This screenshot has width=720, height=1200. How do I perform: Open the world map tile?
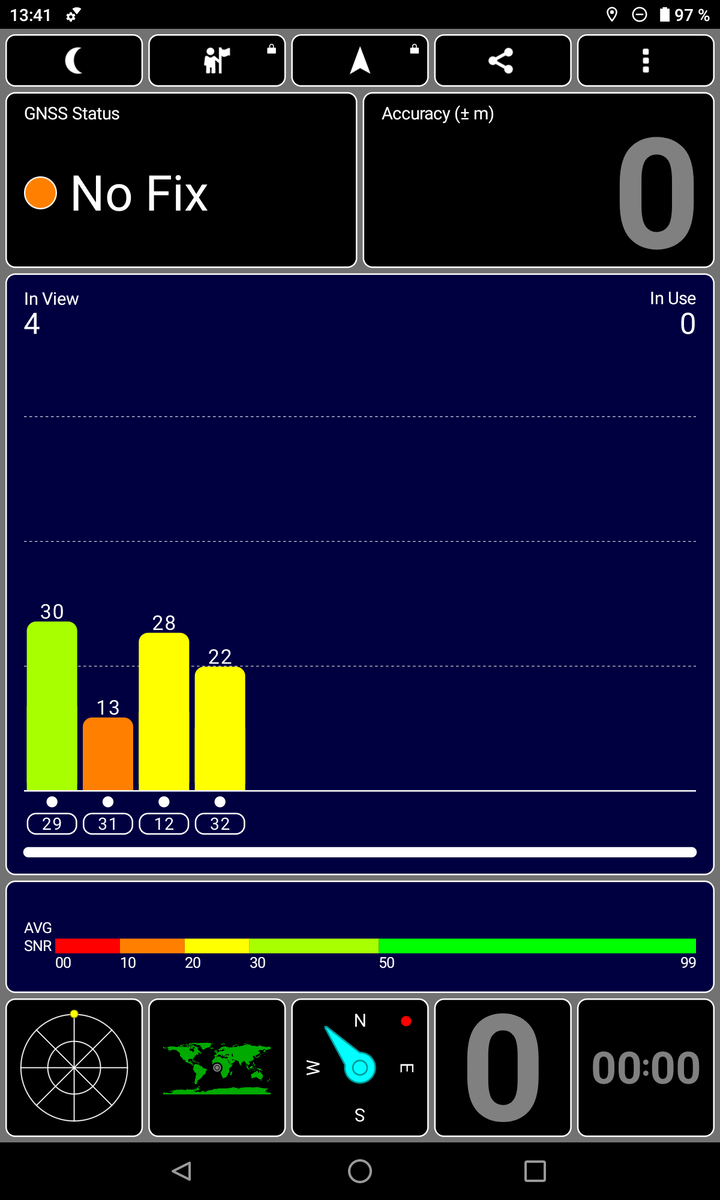click(x=217, y=1067)
